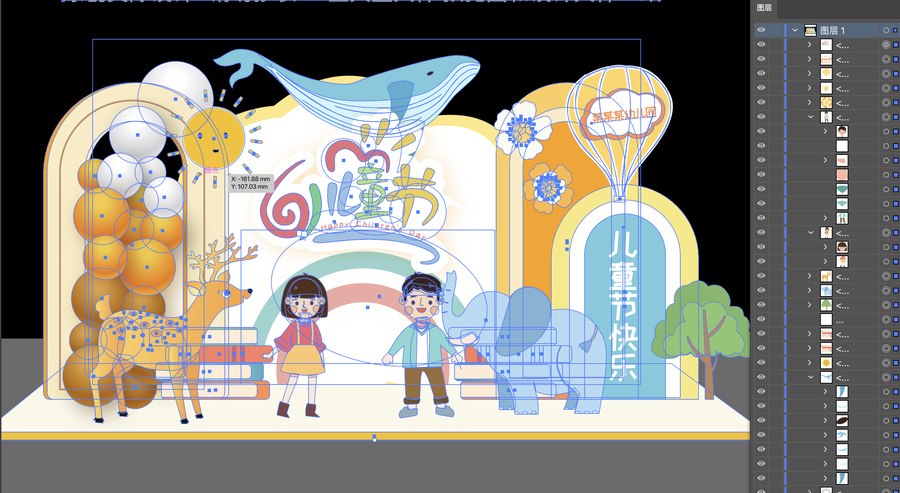Expand the sun face sublayer group

coord(809,362)
